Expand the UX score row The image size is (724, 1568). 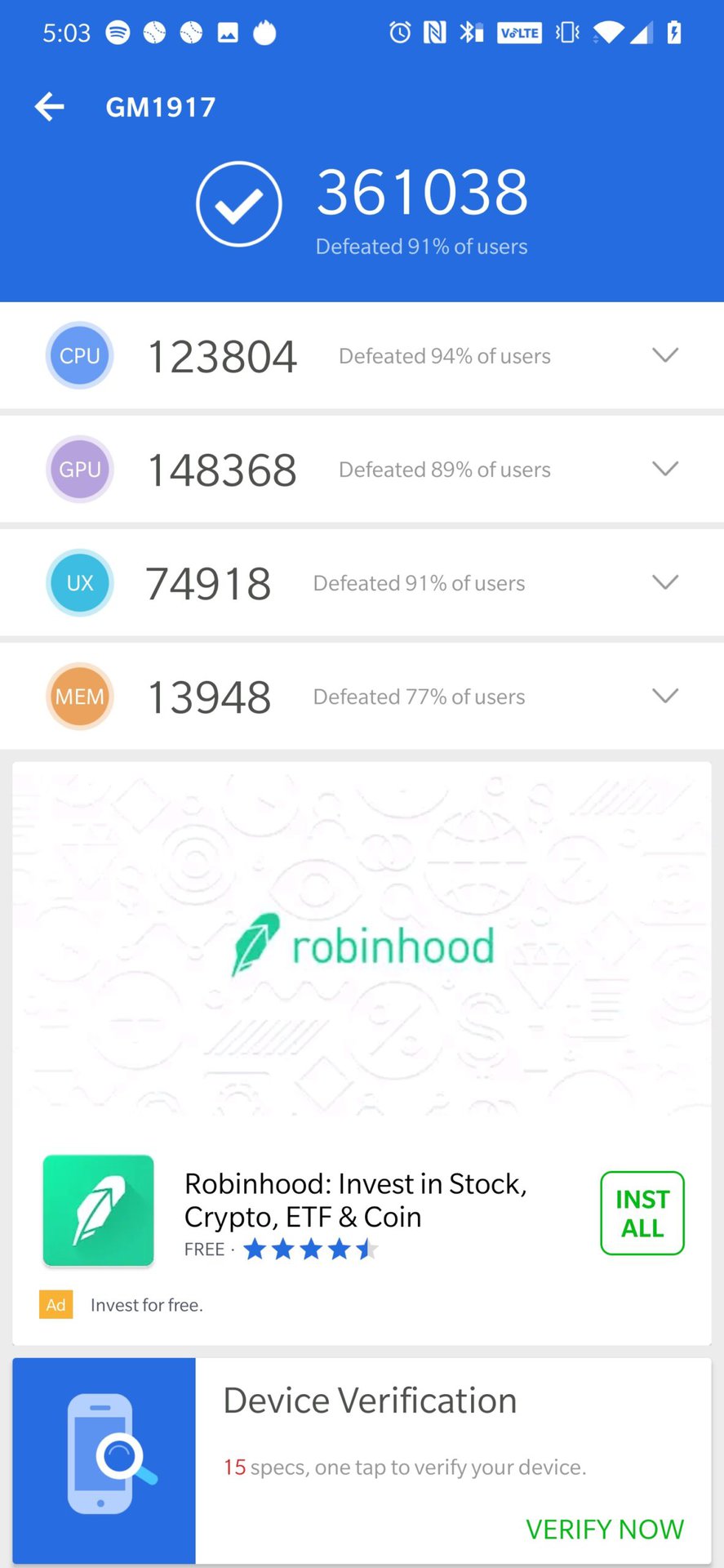click(x=665, y=582)
